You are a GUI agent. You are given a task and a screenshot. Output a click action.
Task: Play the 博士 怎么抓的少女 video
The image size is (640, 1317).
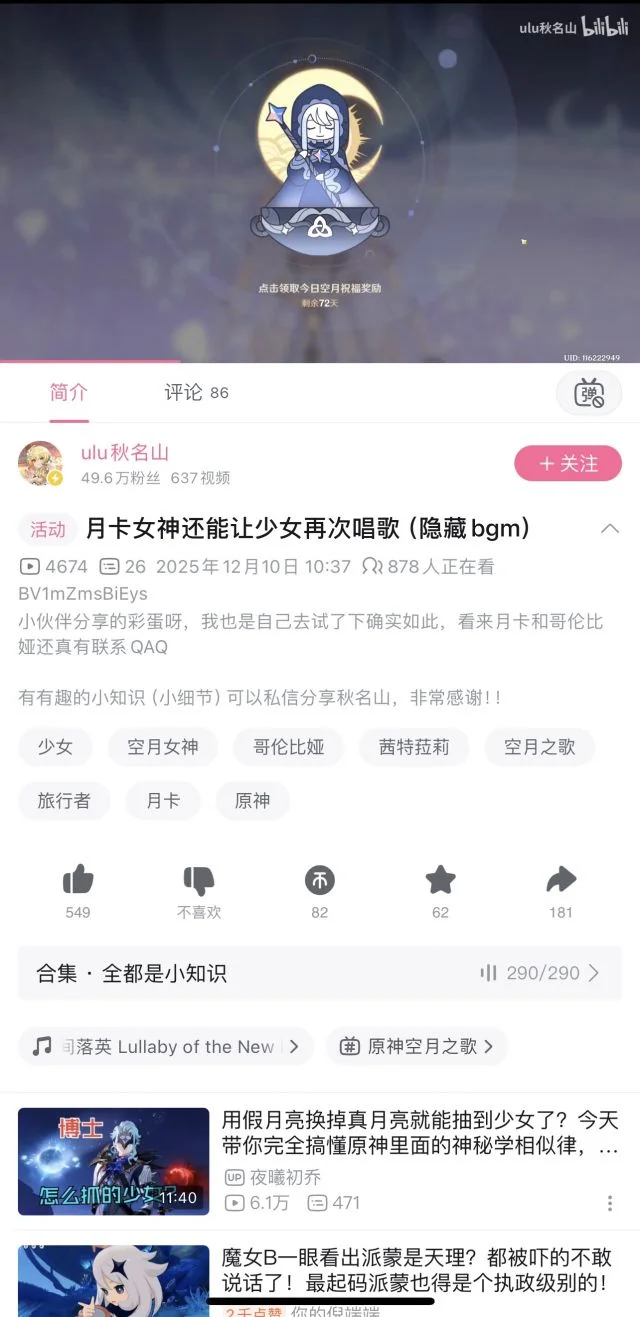[x=113, y=1161]
